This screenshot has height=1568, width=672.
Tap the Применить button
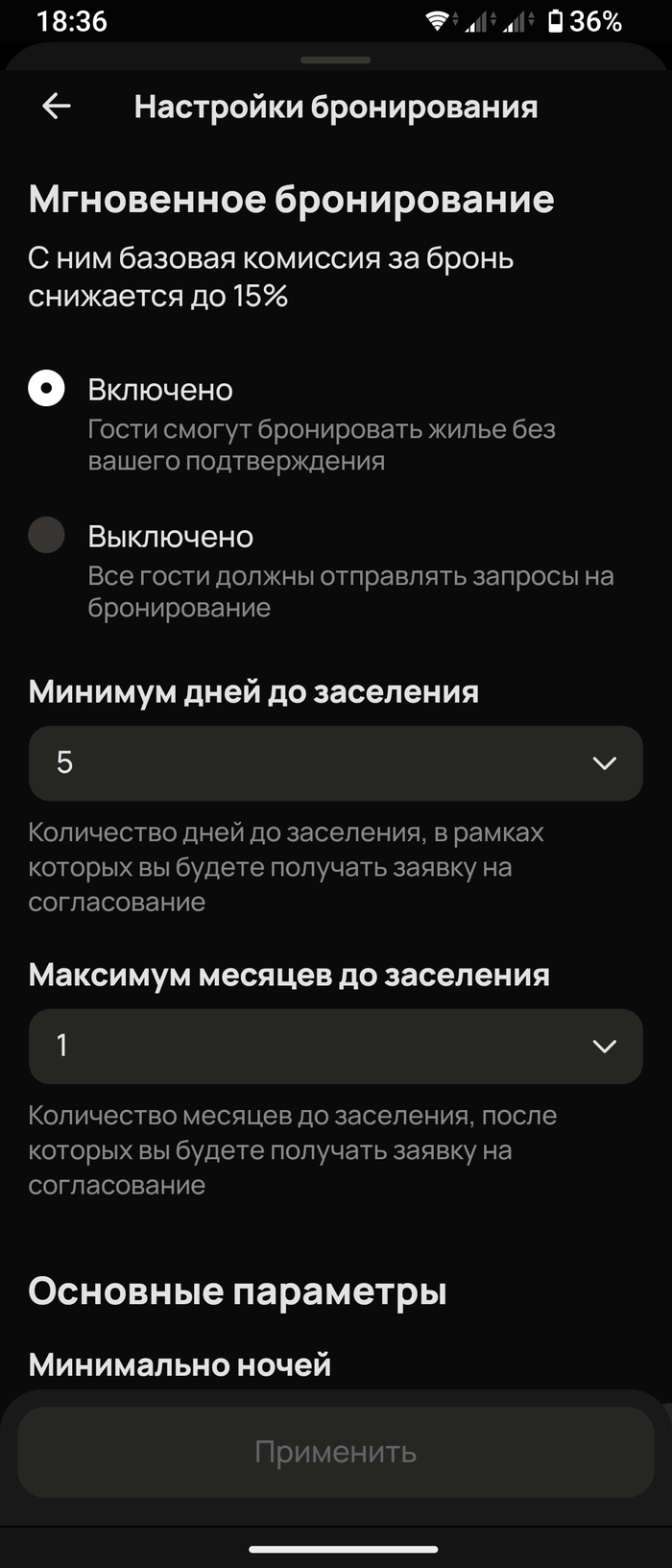click(x=335, y=1452)
